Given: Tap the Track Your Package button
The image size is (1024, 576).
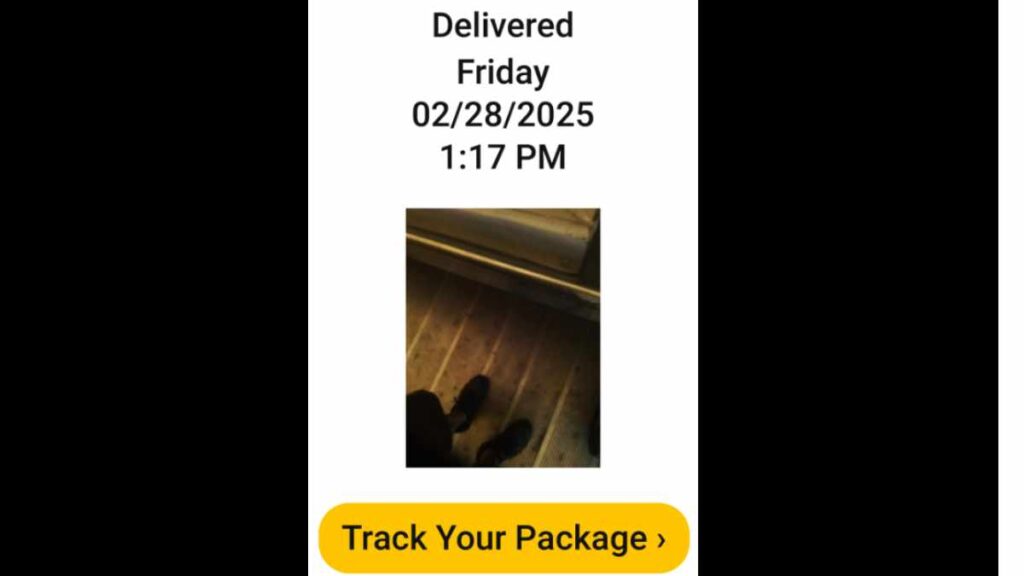Looking at the screenshot, I should (x=503, y=538).
